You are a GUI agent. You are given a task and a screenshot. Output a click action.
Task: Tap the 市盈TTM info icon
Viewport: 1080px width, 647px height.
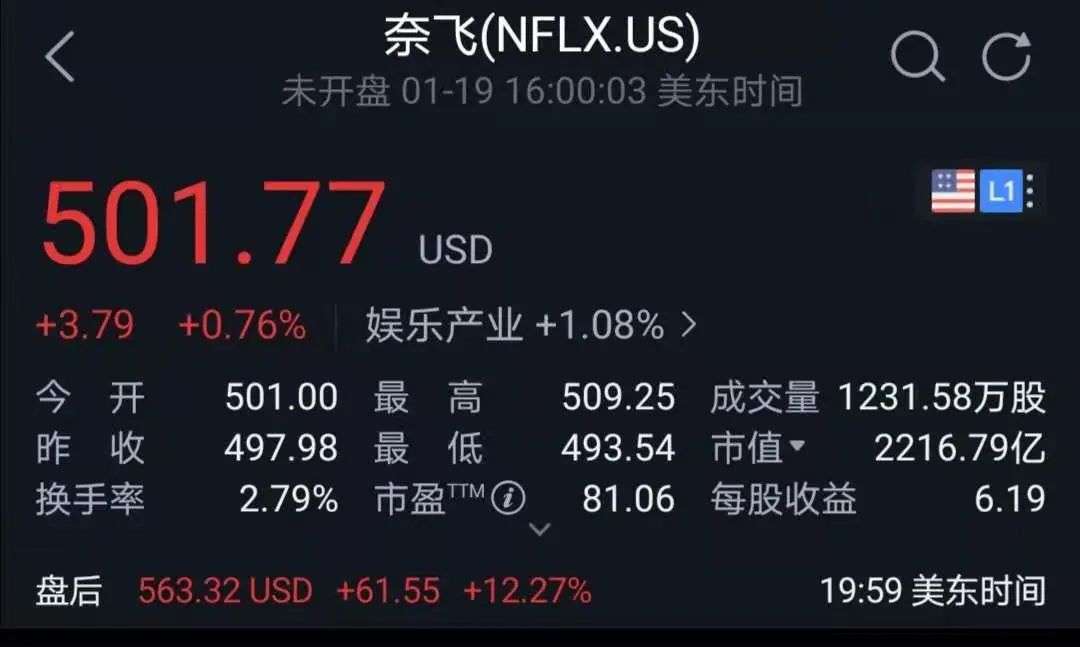[x=508, y=498]
